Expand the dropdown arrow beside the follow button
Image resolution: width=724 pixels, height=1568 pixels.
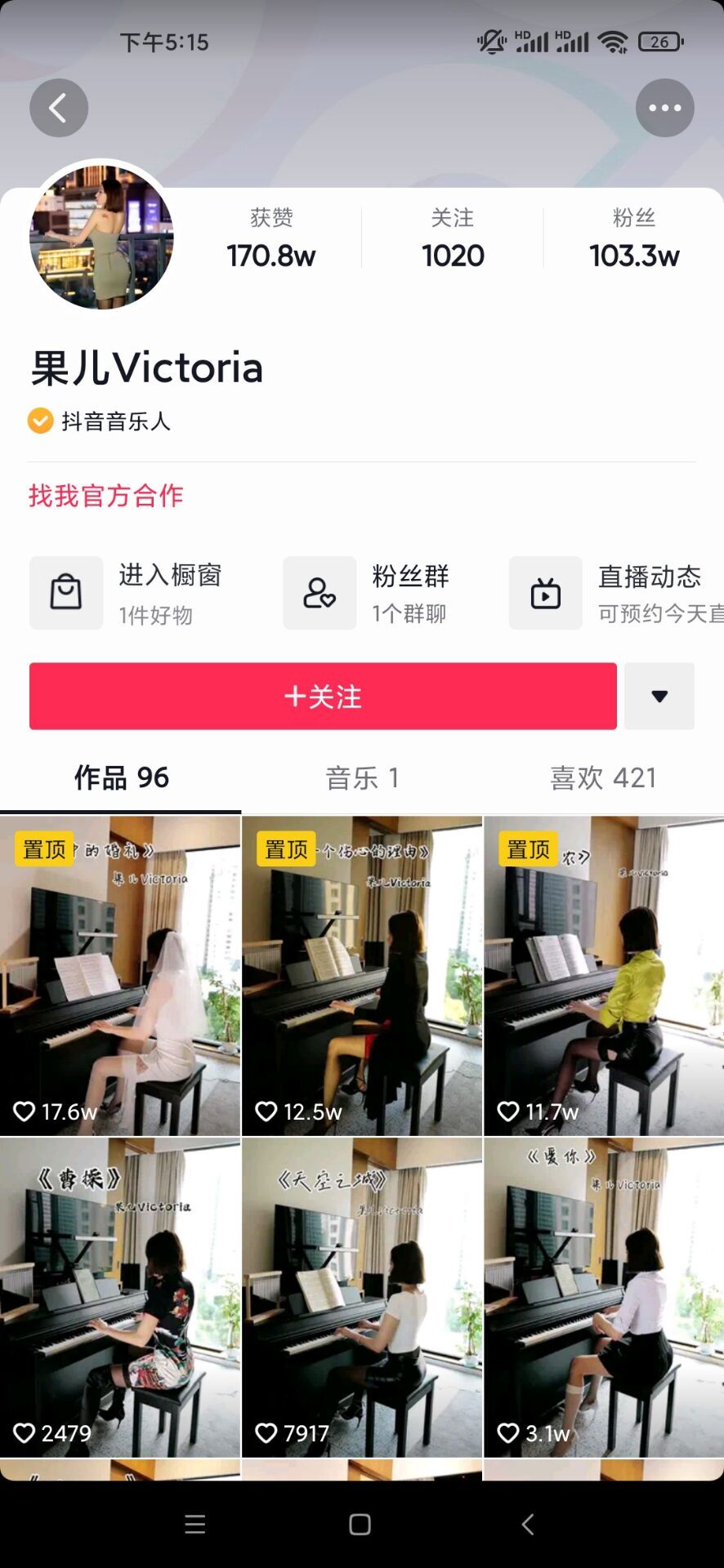pyautogui.click(x=659, y=696)
